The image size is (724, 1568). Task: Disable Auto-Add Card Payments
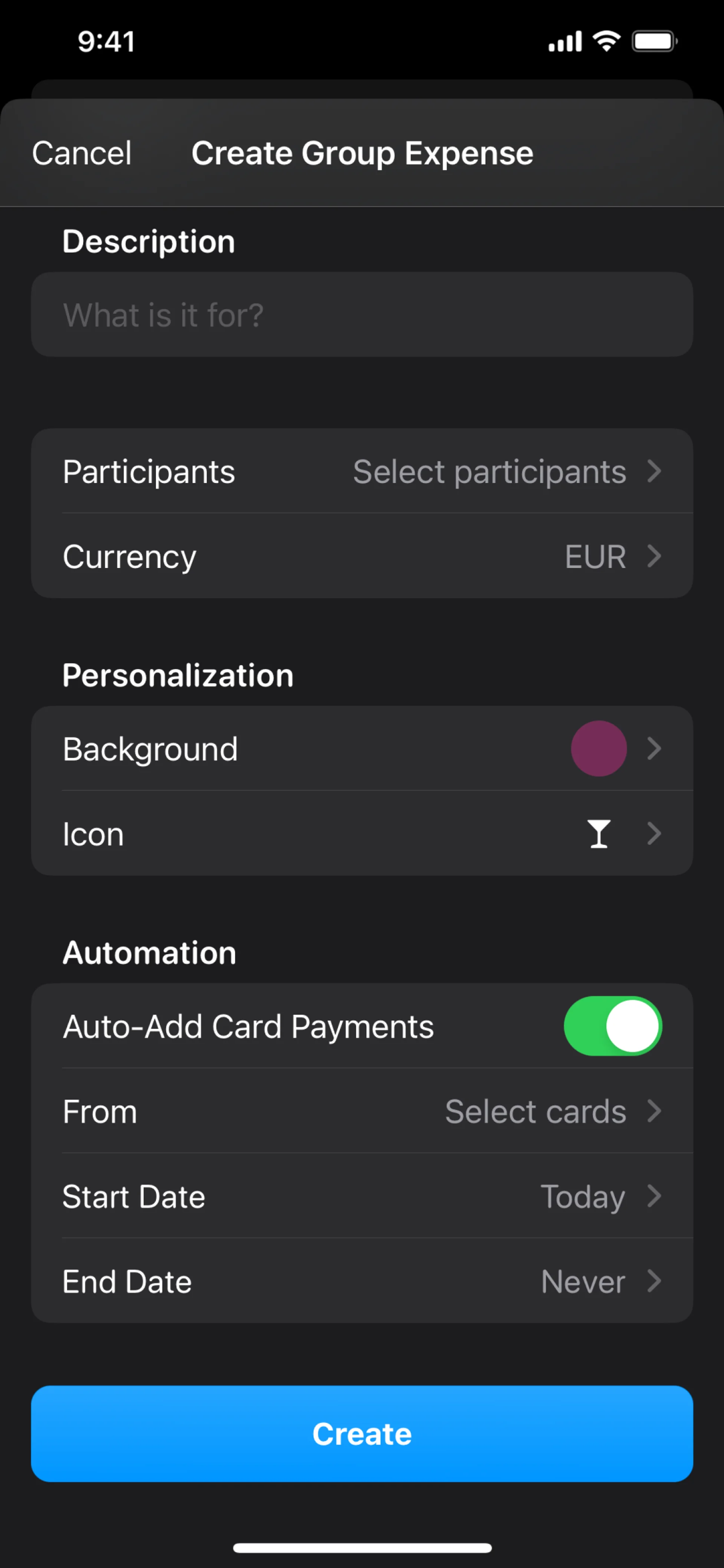(612, 1026)
